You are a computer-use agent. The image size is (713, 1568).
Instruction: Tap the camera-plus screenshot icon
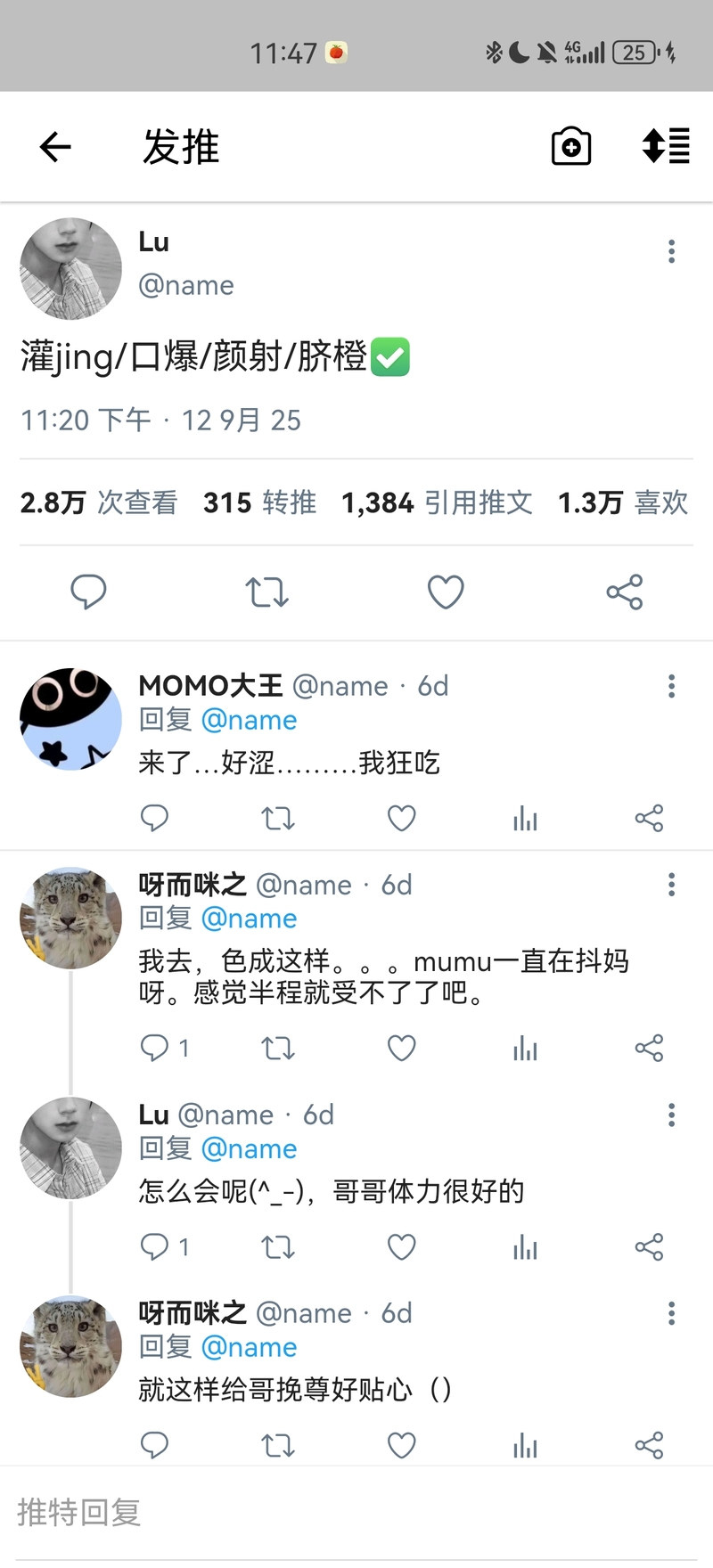571,147
